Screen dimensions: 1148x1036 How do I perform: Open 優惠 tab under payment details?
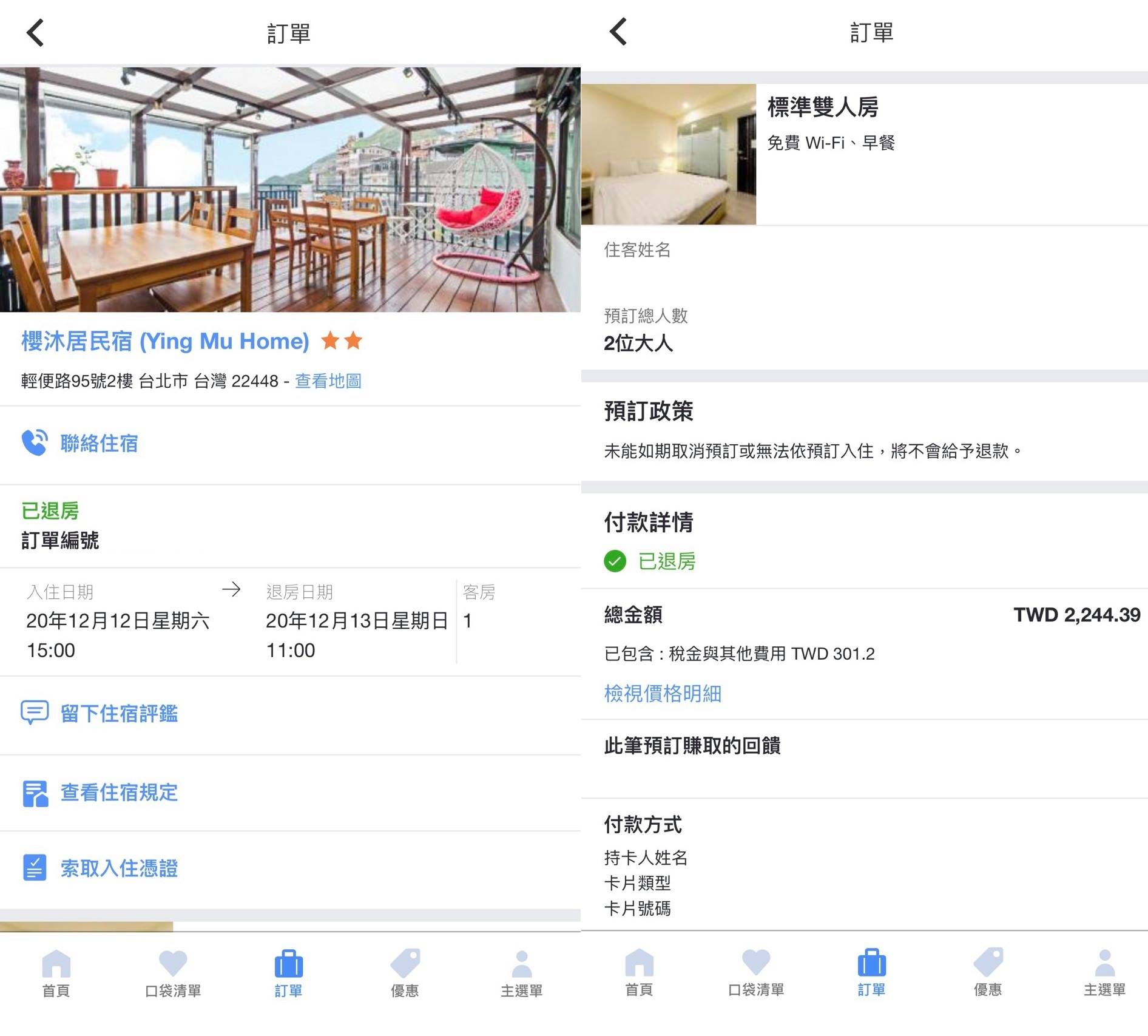tap(987, 972)
